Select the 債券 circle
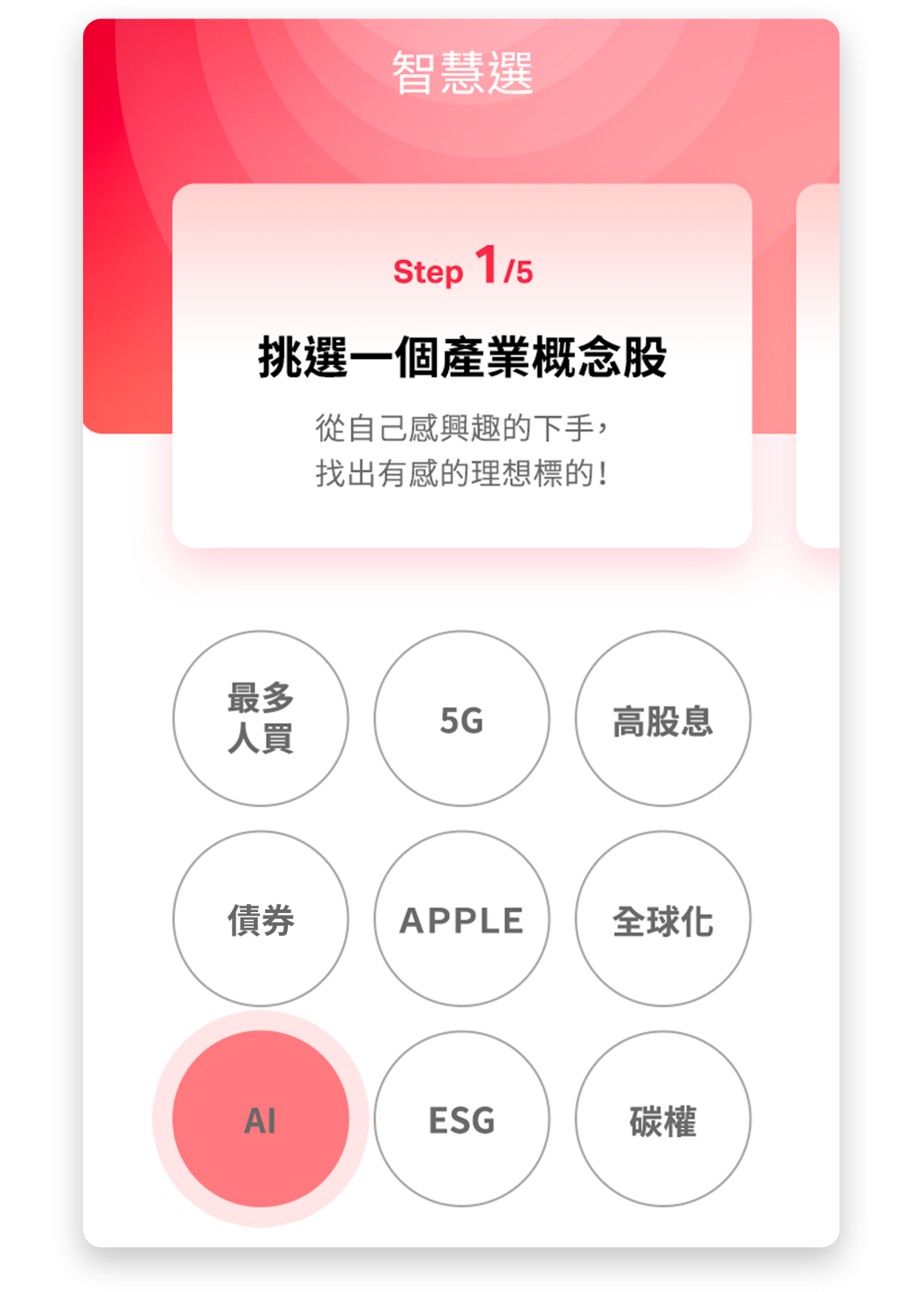The image size is (924, 1292). [261, 919]
